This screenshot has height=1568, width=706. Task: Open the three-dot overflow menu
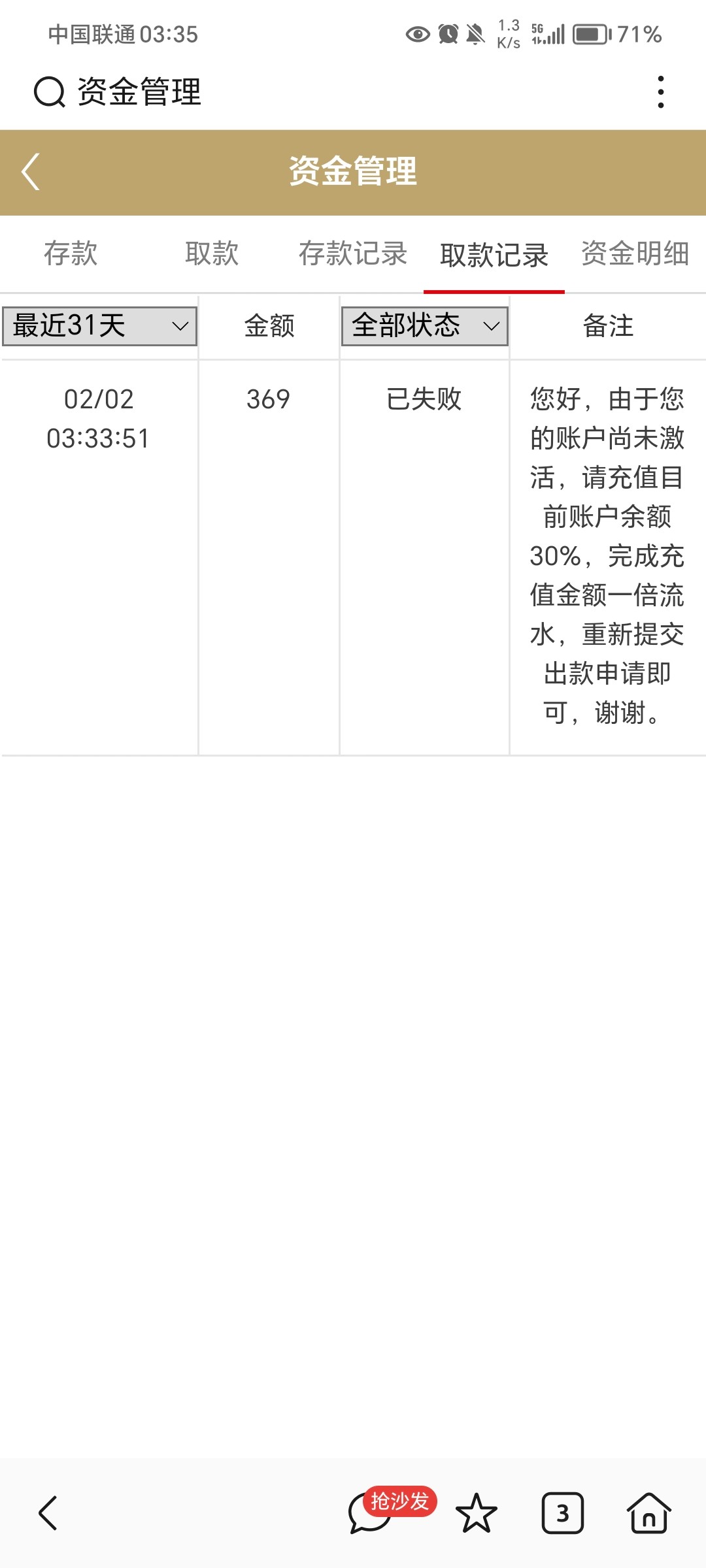pyautogui.click(x=661, y=91)
